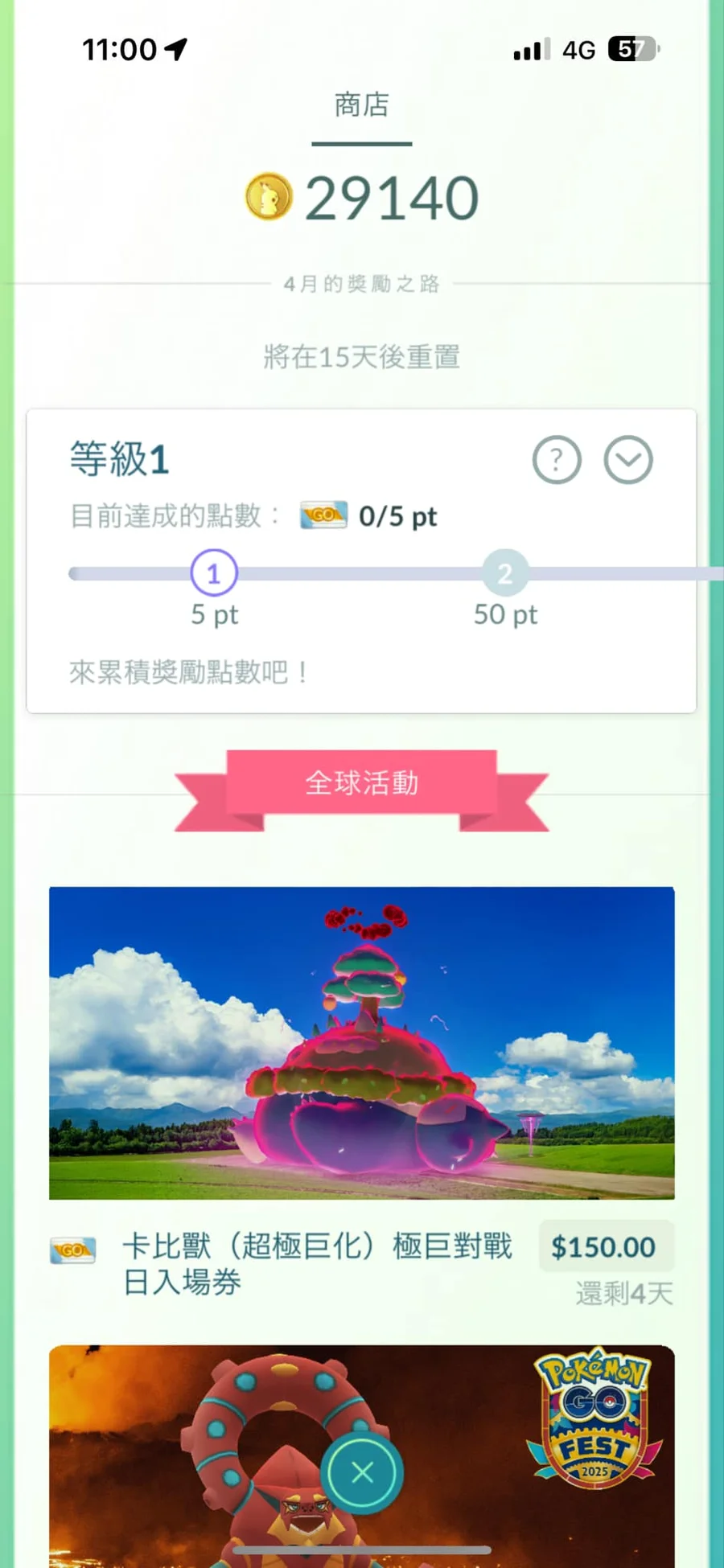The height and width of the screenshot is (1568, 724).
Task: Close the shop with the X button
Action: pyautogui.click(x=362, y=1472)
